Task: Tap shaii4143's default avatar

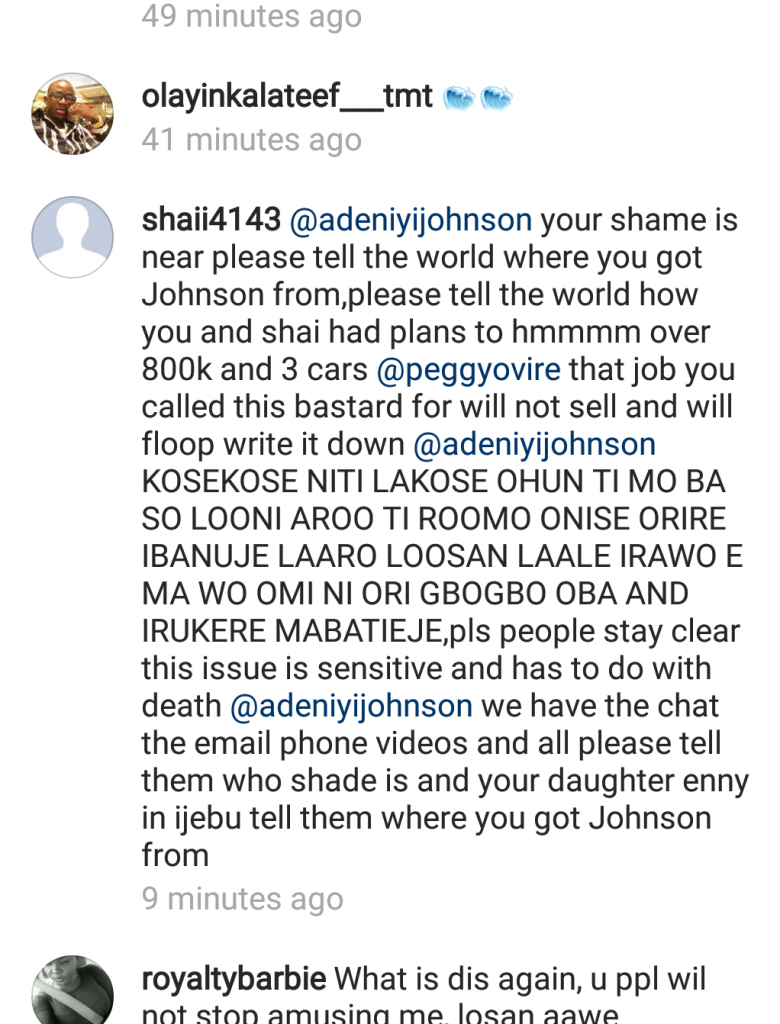Action: coord(72,237)
